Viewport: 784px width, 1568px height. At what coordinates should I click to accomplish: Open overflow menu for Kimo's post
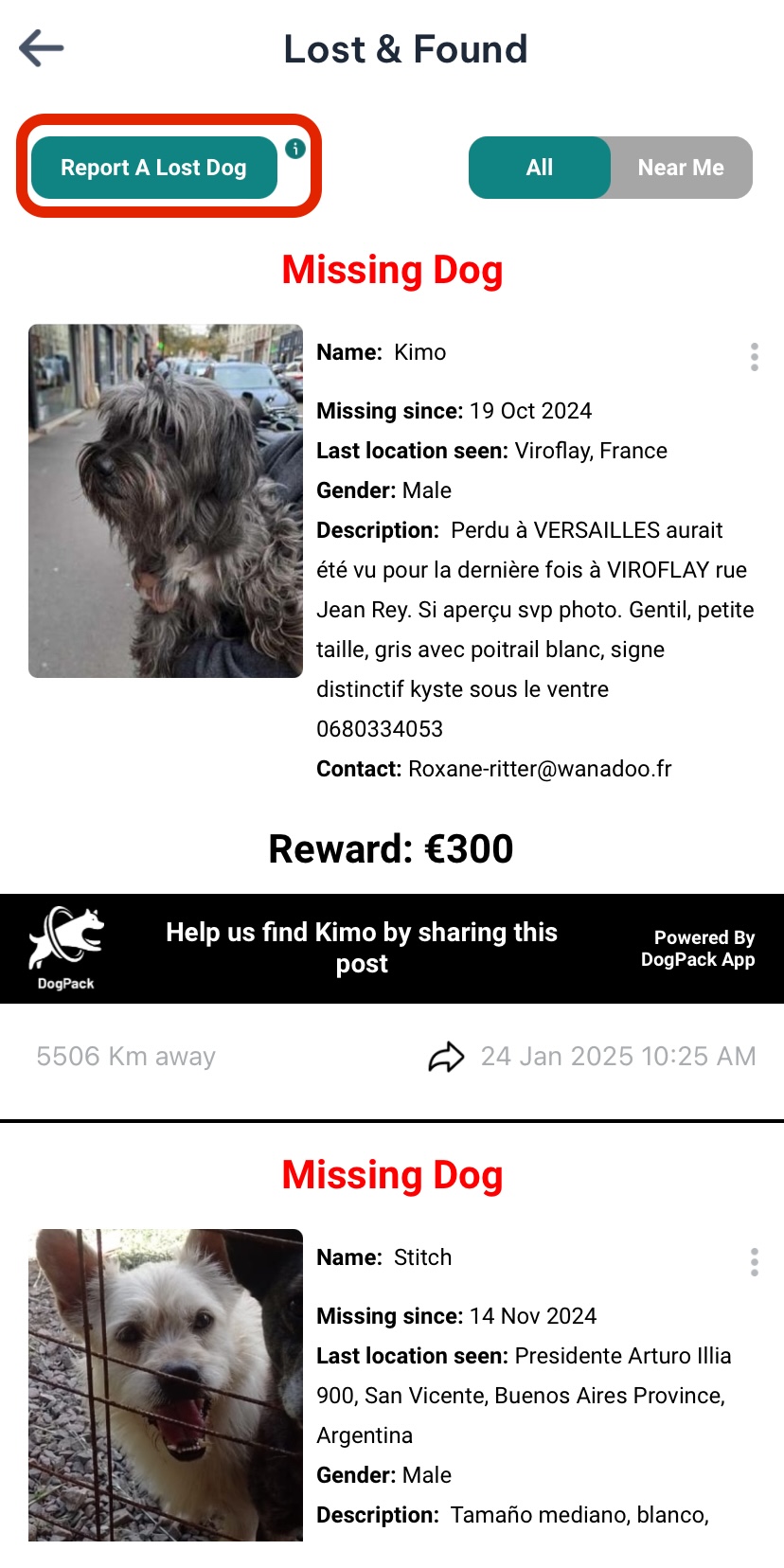[754, 357]
